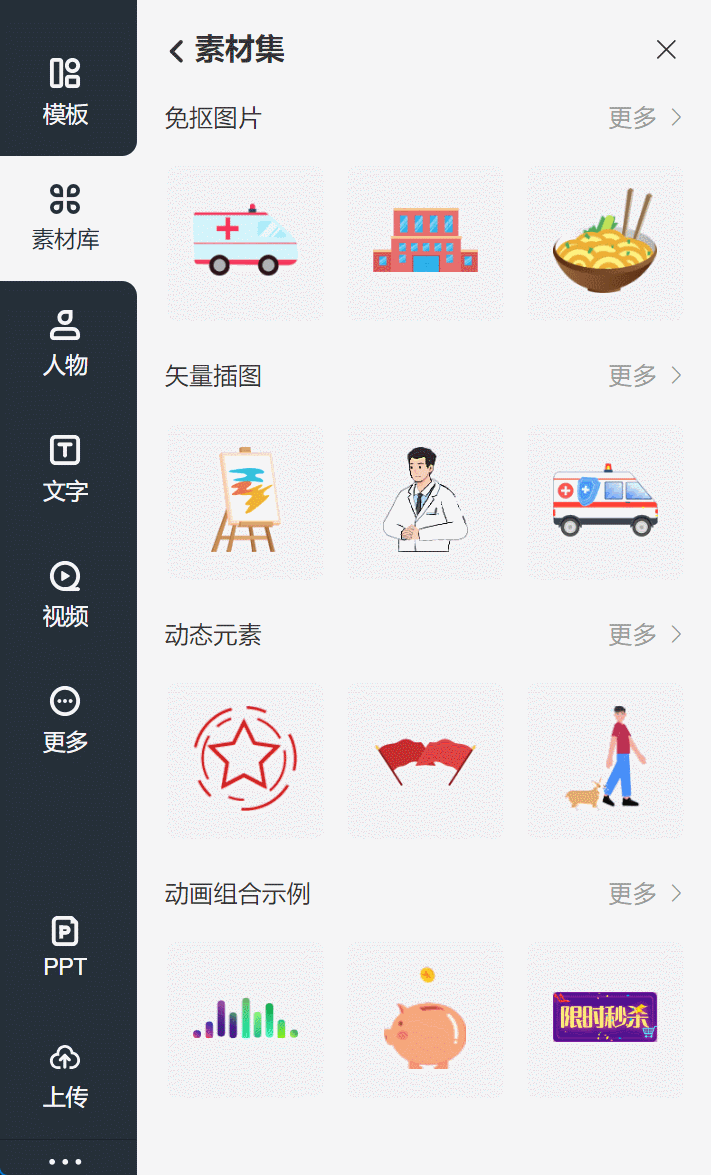Viewport: 711px width, 1175px height.
Task: Open the 上传 upload tab
Action: (x=66, y=1075)
